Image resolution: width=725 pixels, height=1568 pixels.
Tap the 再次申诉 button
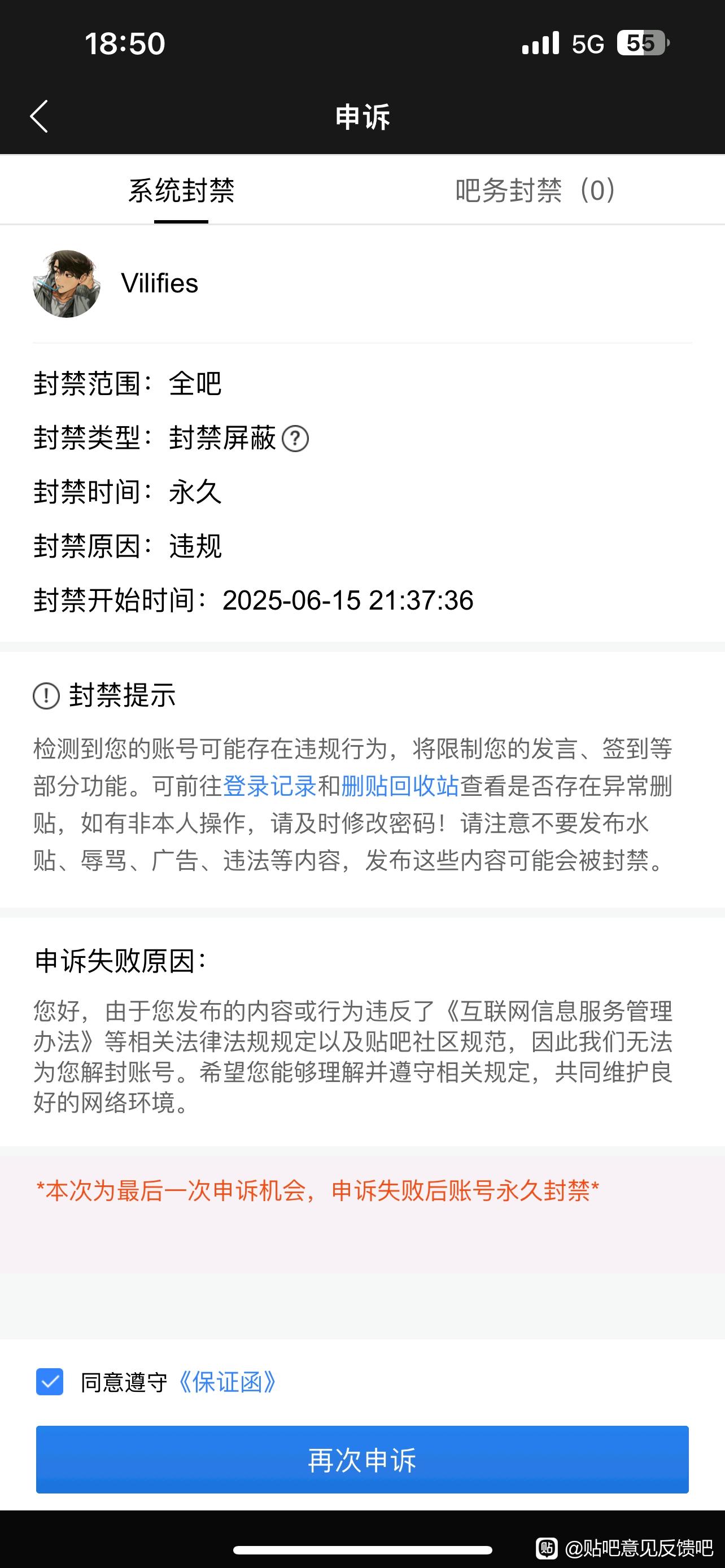coord(362,1460)
